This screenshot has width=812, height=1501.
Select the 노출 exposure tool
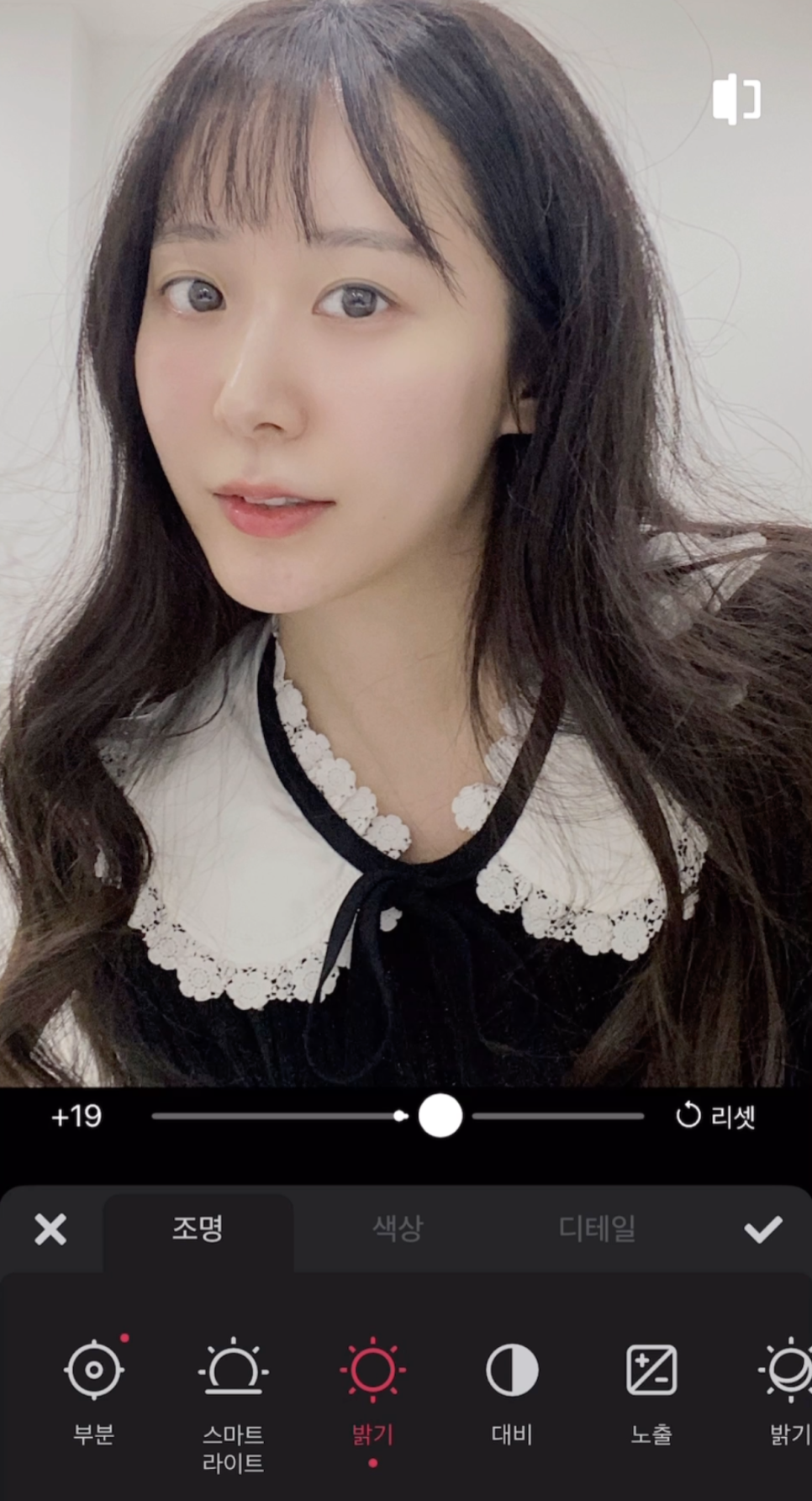(651, 1391)
